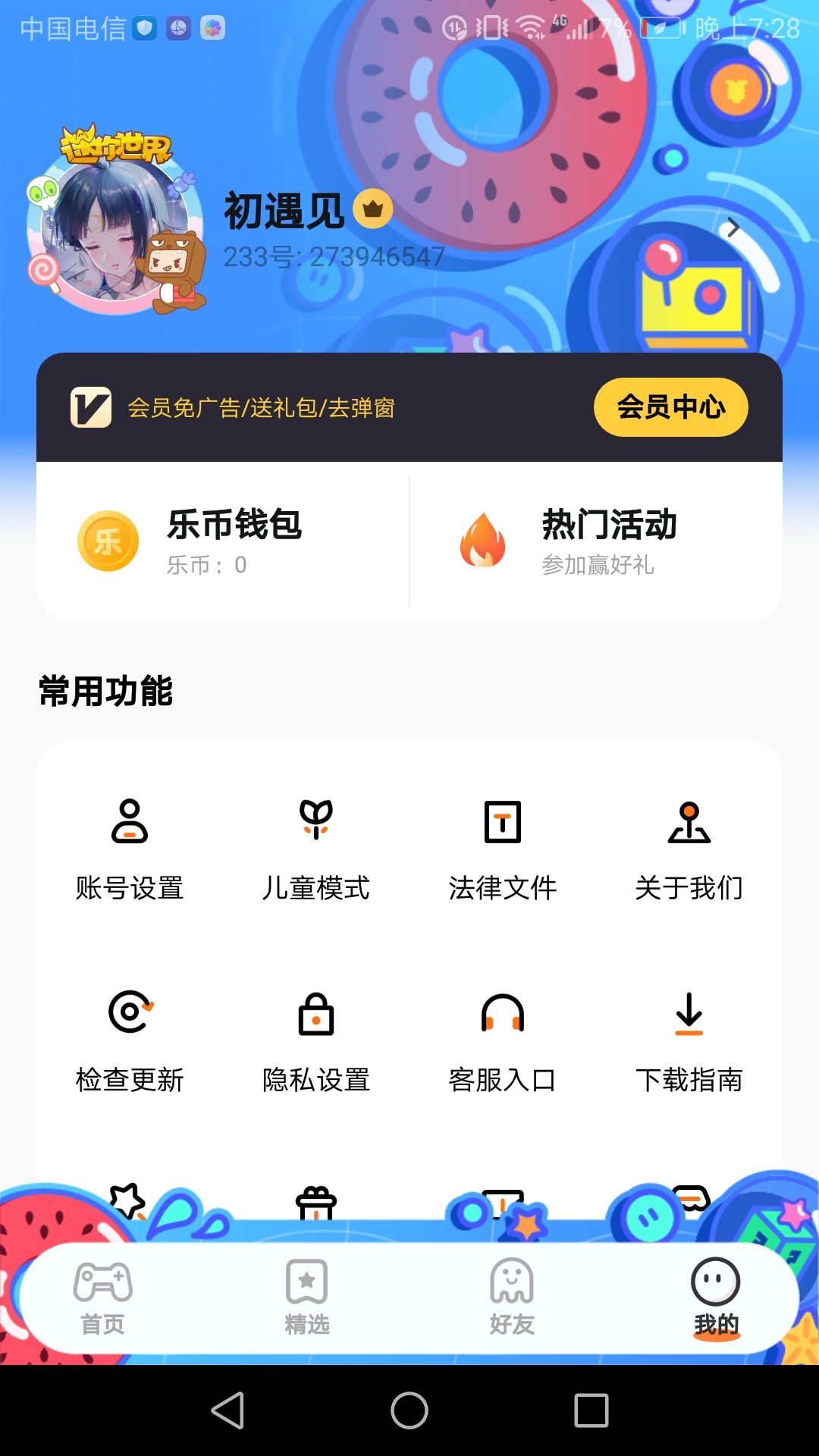Select the 我的 profile tab
This screenshot has width=819, height=1456.
716,1298
